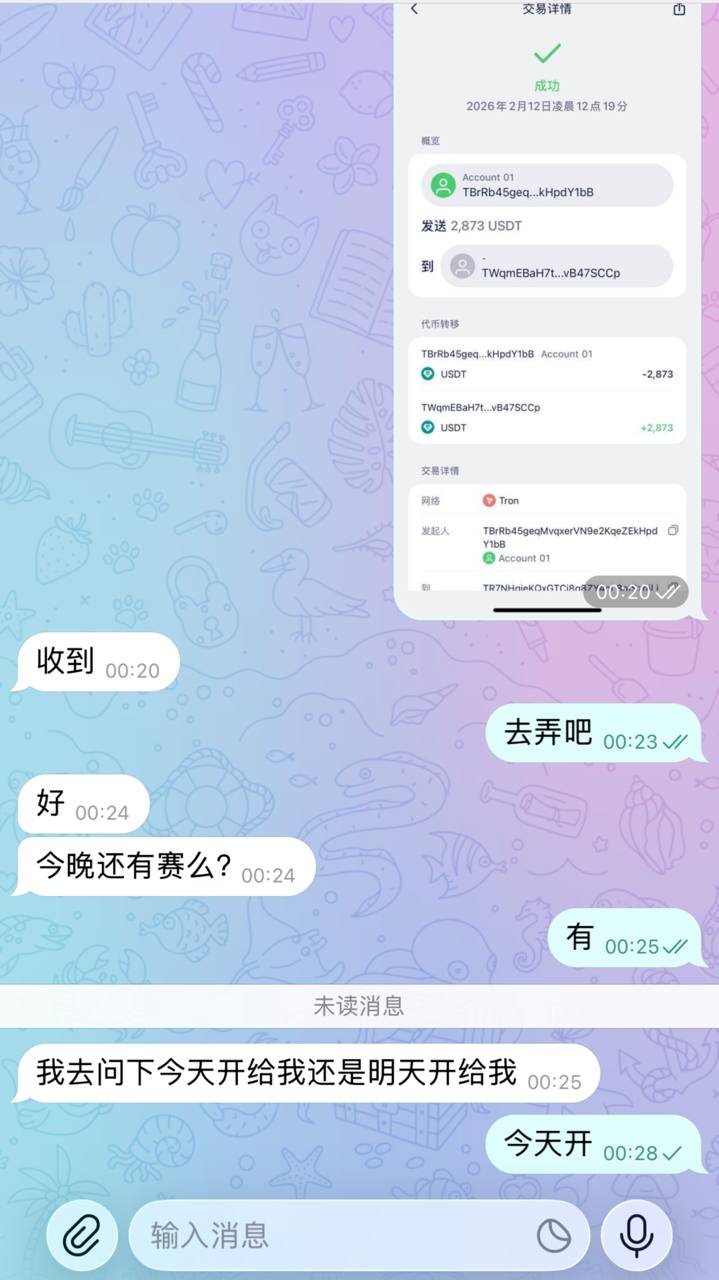Screen dimensions: 719x1280
Task: Open the attachment paperclip menu
Action: tap(82, 1236)
